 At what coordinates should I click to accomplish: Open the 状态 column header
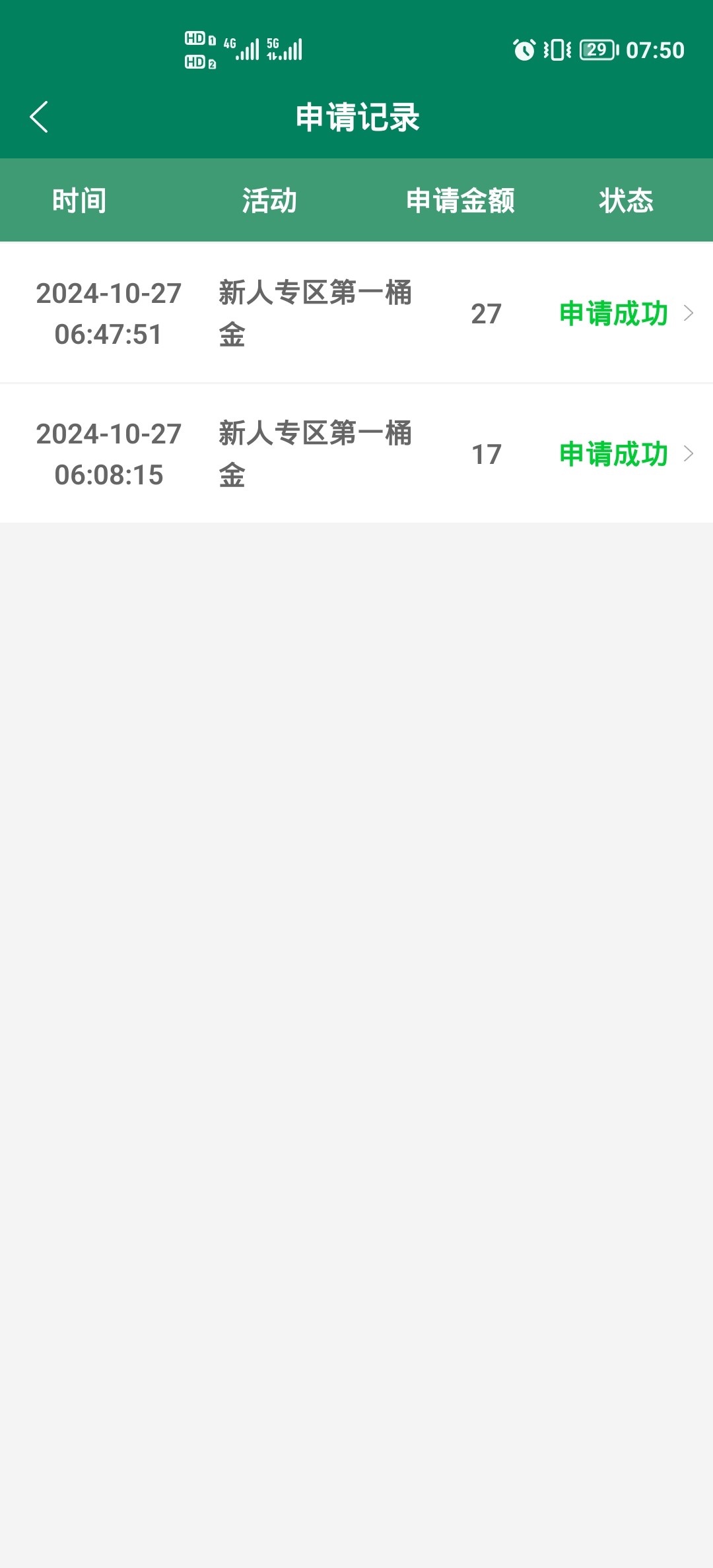(626, 201)
